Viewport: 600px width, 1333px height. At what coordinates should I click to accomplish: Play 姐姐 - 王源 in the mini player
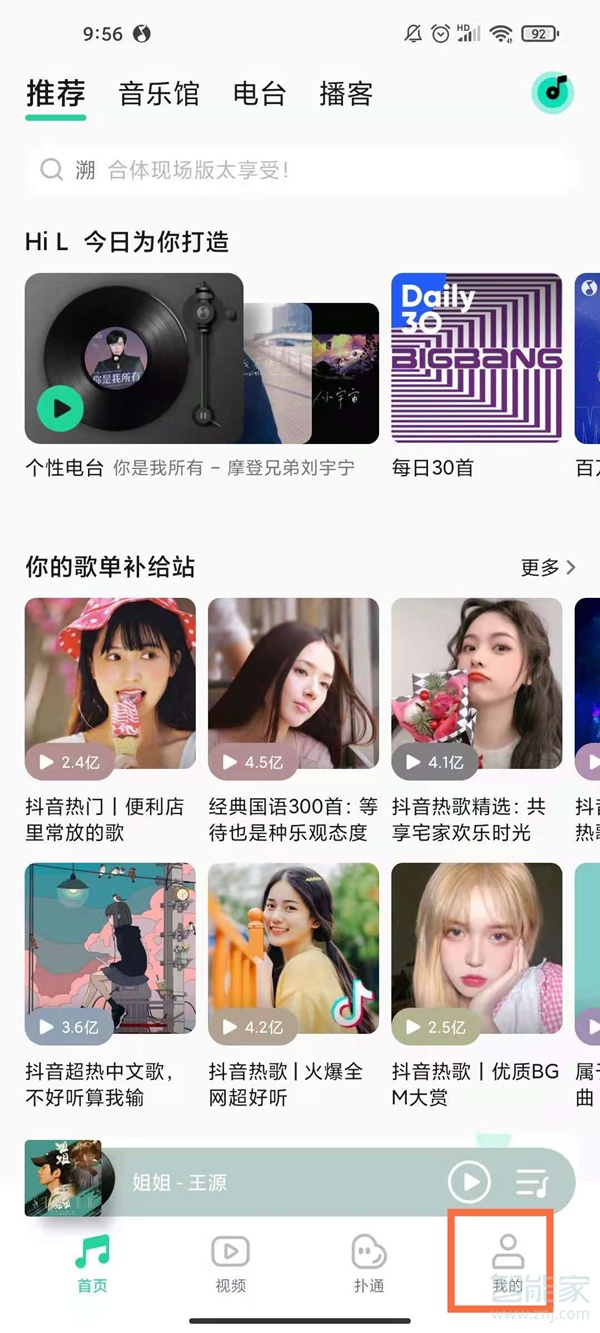click(x=469, y=1182)
